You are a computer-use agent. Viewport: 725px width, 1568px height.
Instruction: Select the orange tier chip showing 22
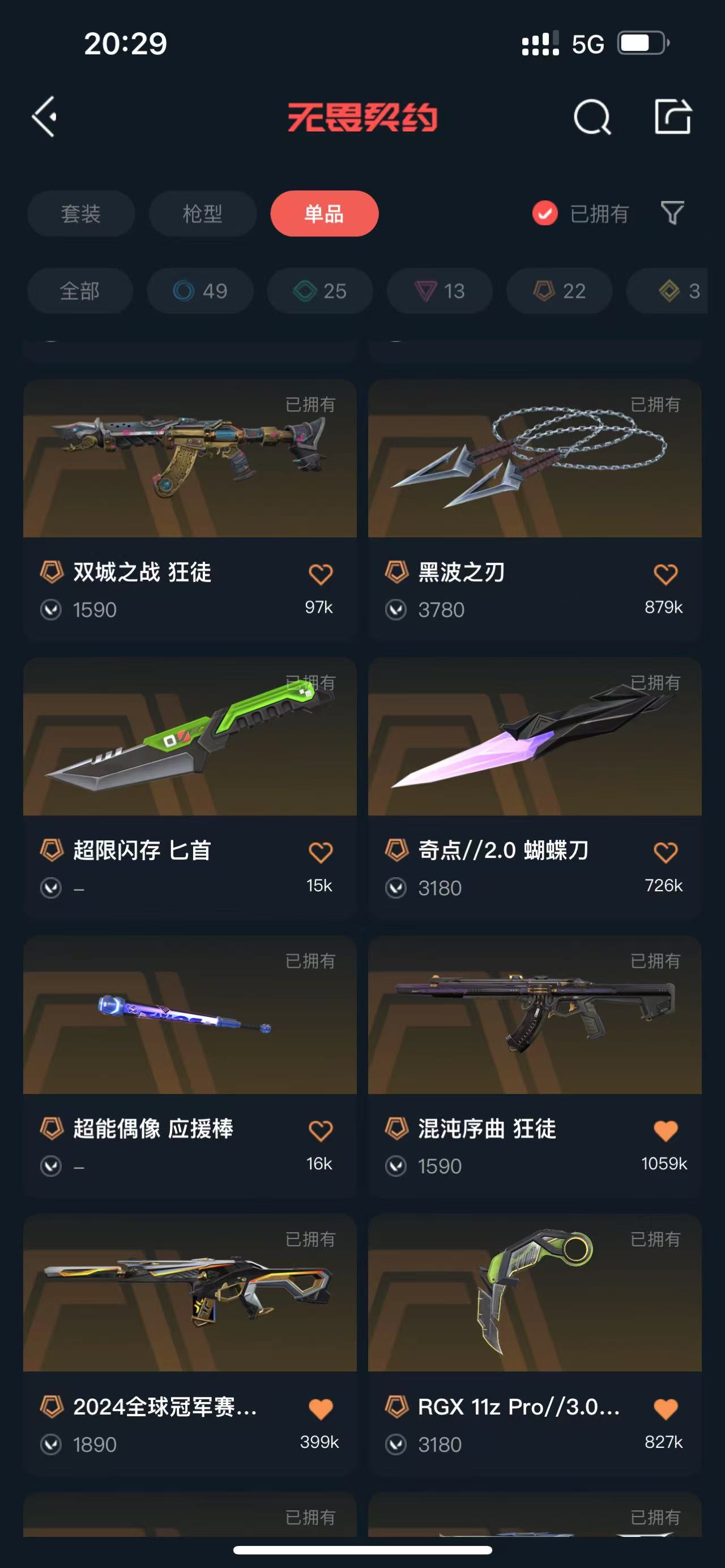coord(560,291)
